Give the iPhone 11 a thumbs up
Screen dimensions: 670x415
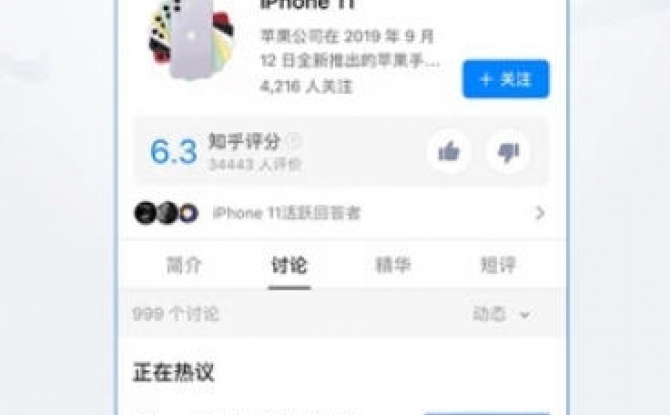pyautogui.click(x=449, y=152)
